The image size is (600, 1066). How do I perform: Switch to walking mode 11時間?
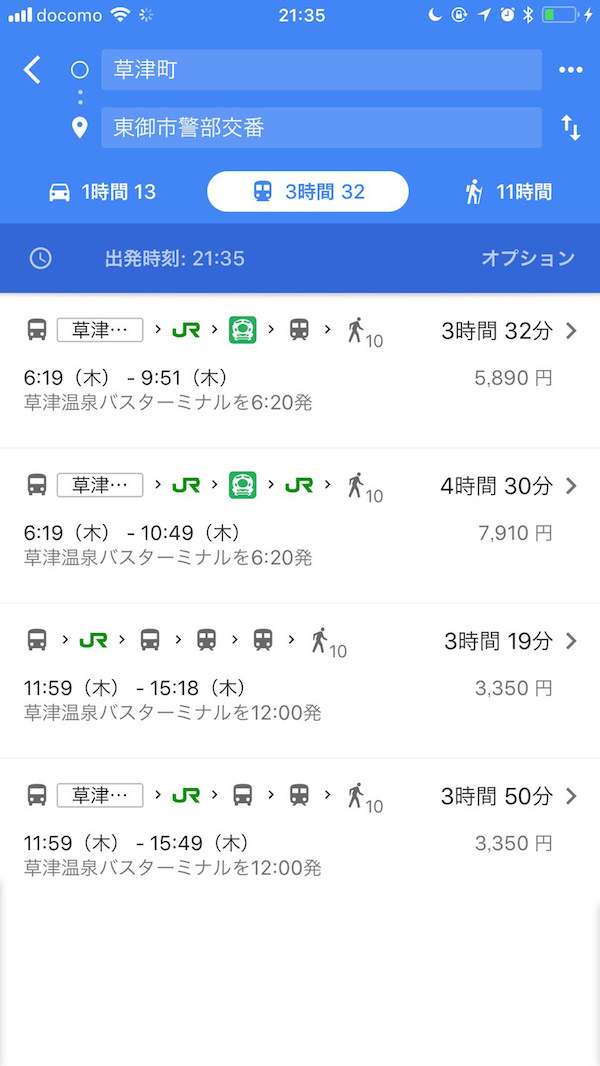[508, 192]
